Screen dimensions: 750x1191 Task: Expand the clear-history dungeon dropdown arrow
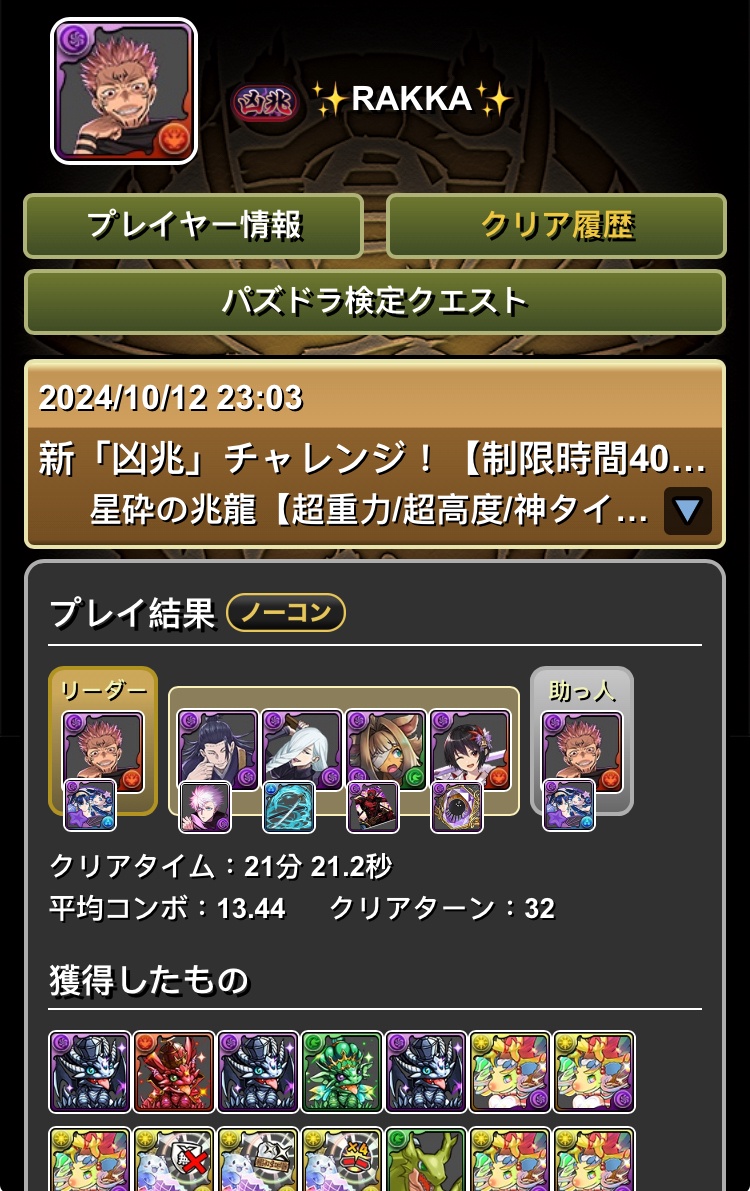point(687,511)
